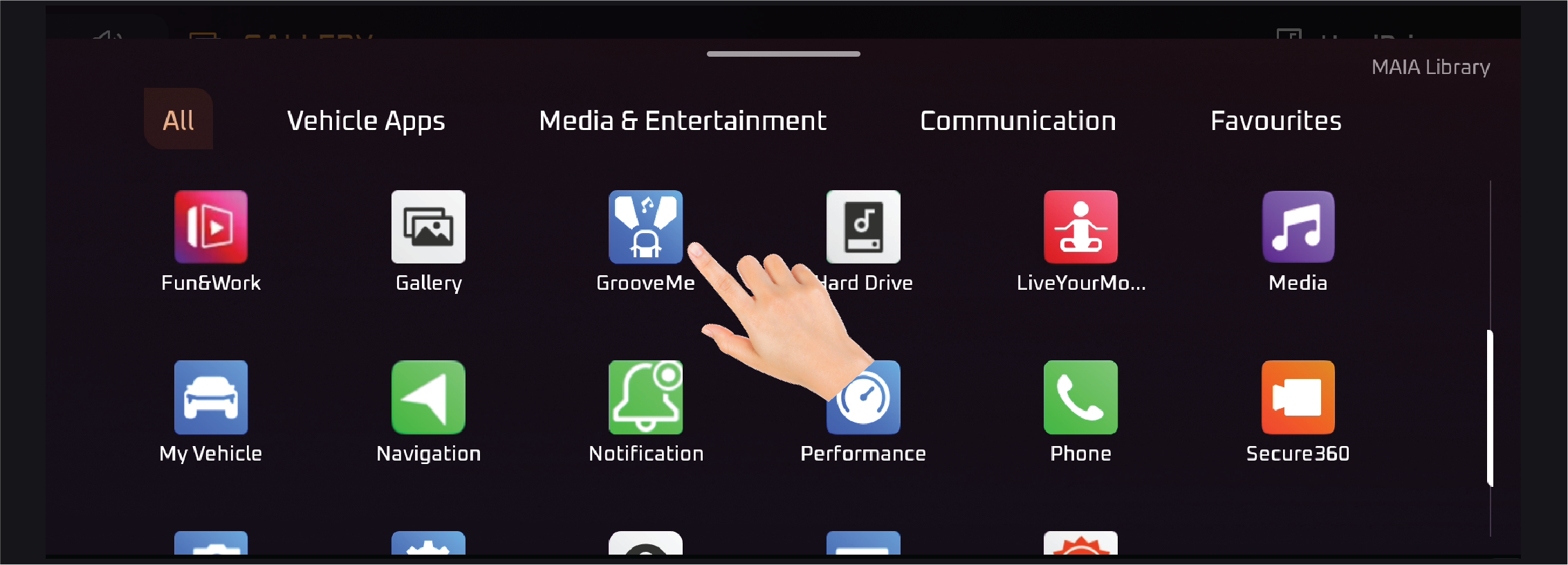The image size is (1568, 565).
Task: Switch to the Communication tab
Action: 1017,121
